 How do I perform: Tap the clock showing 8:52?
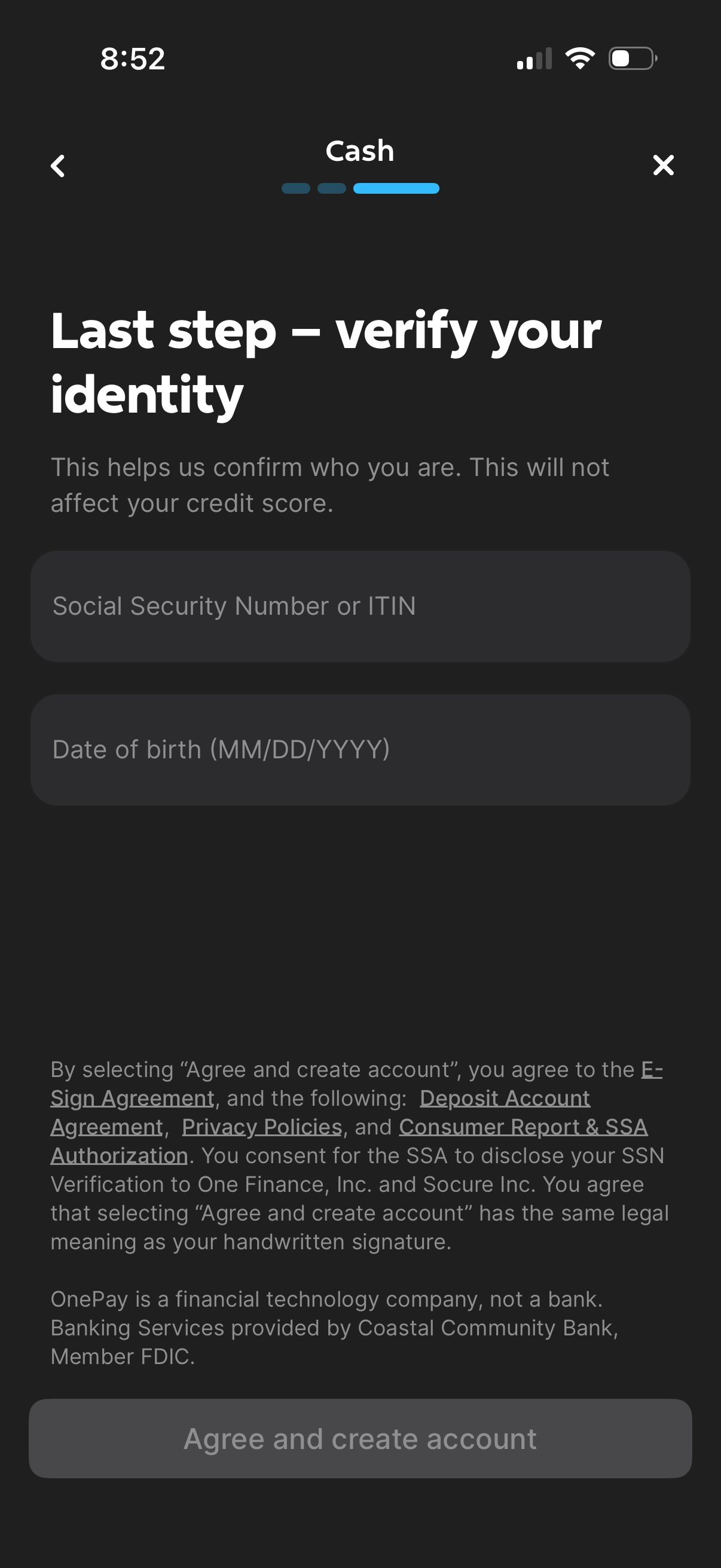[132, 59]
